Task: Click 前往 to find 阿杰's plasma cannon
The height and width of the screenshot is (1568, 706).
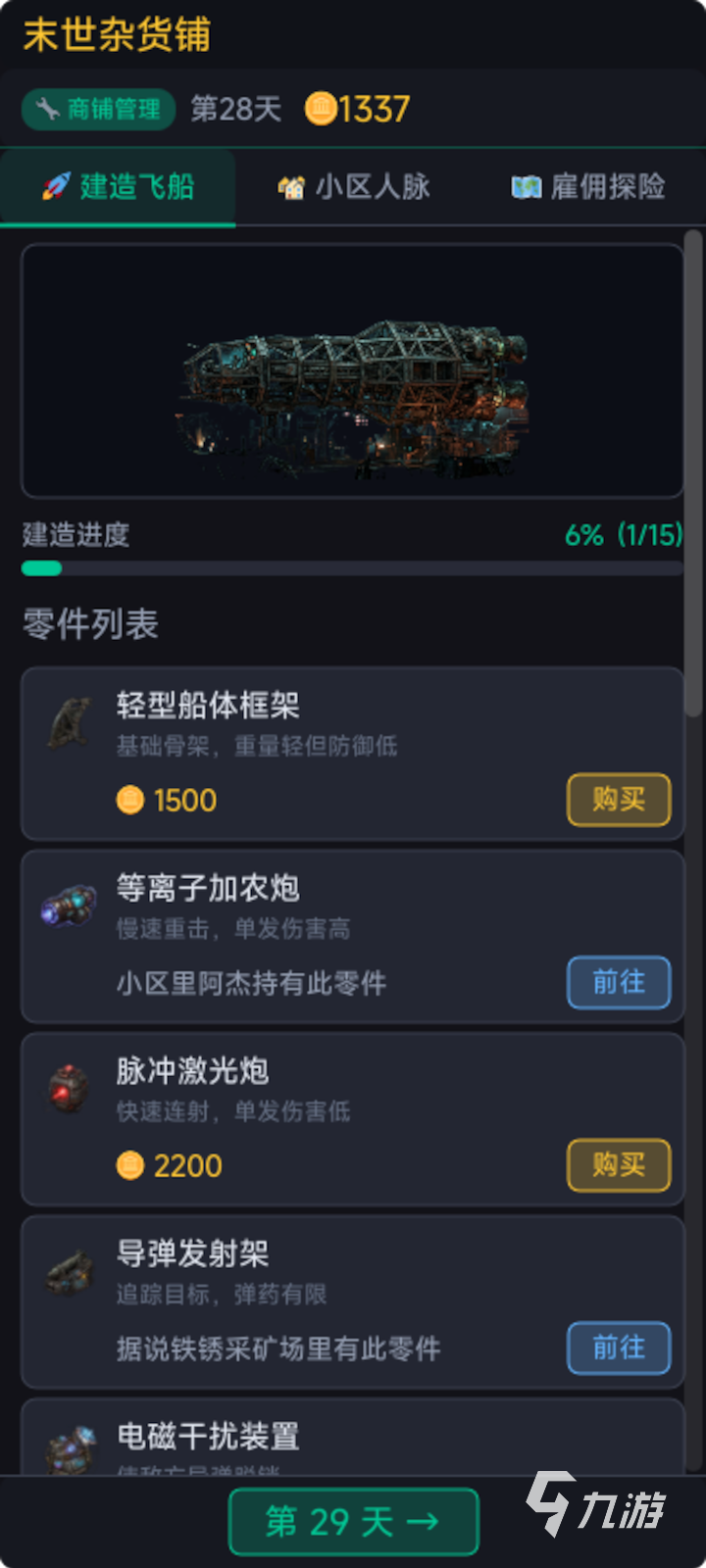Action: point(618,983)
